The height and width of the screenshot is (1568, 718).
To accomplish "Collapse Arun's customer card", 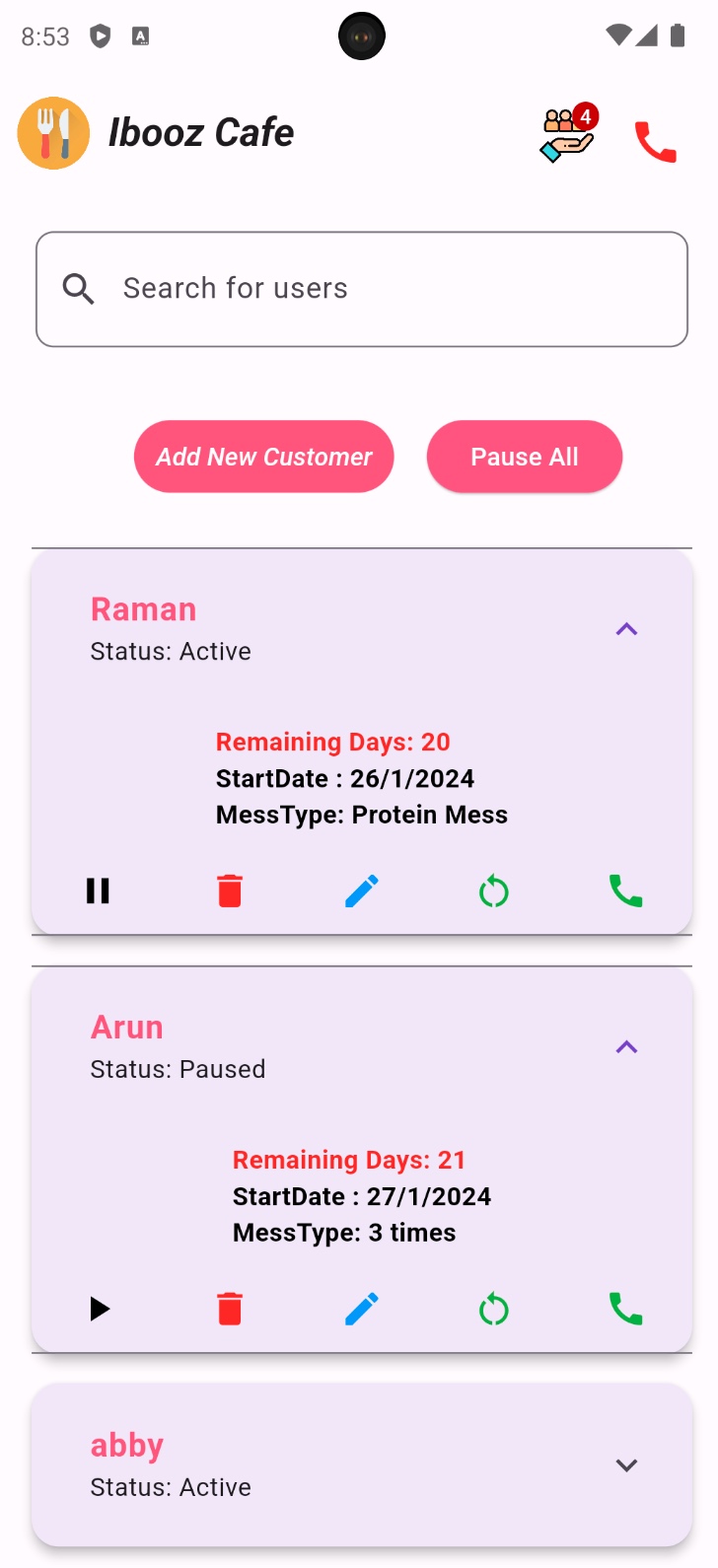I will point(626,1047).
